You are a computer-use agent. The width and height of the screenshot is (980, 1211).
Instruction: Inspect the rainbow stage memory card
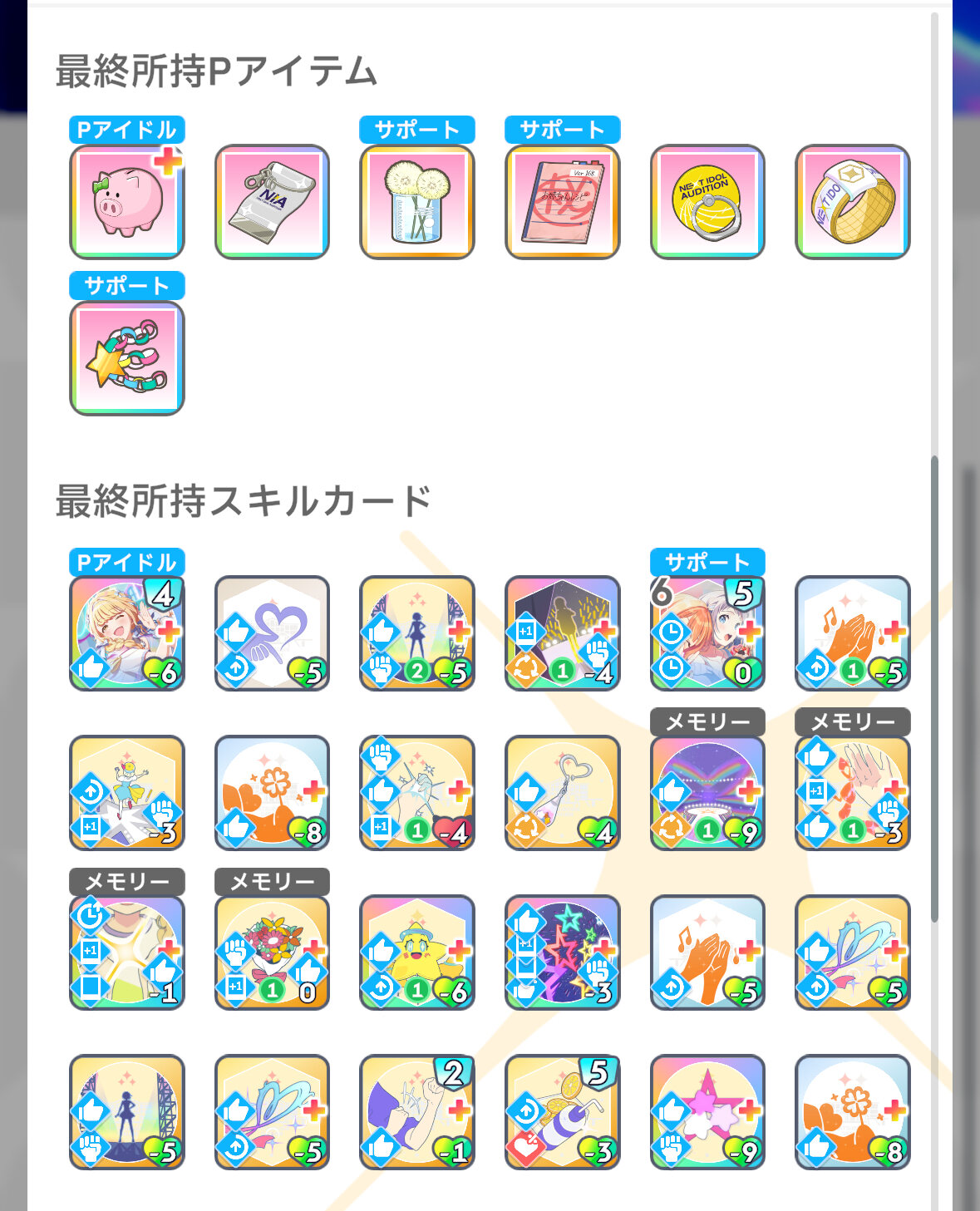click(707, 793)
